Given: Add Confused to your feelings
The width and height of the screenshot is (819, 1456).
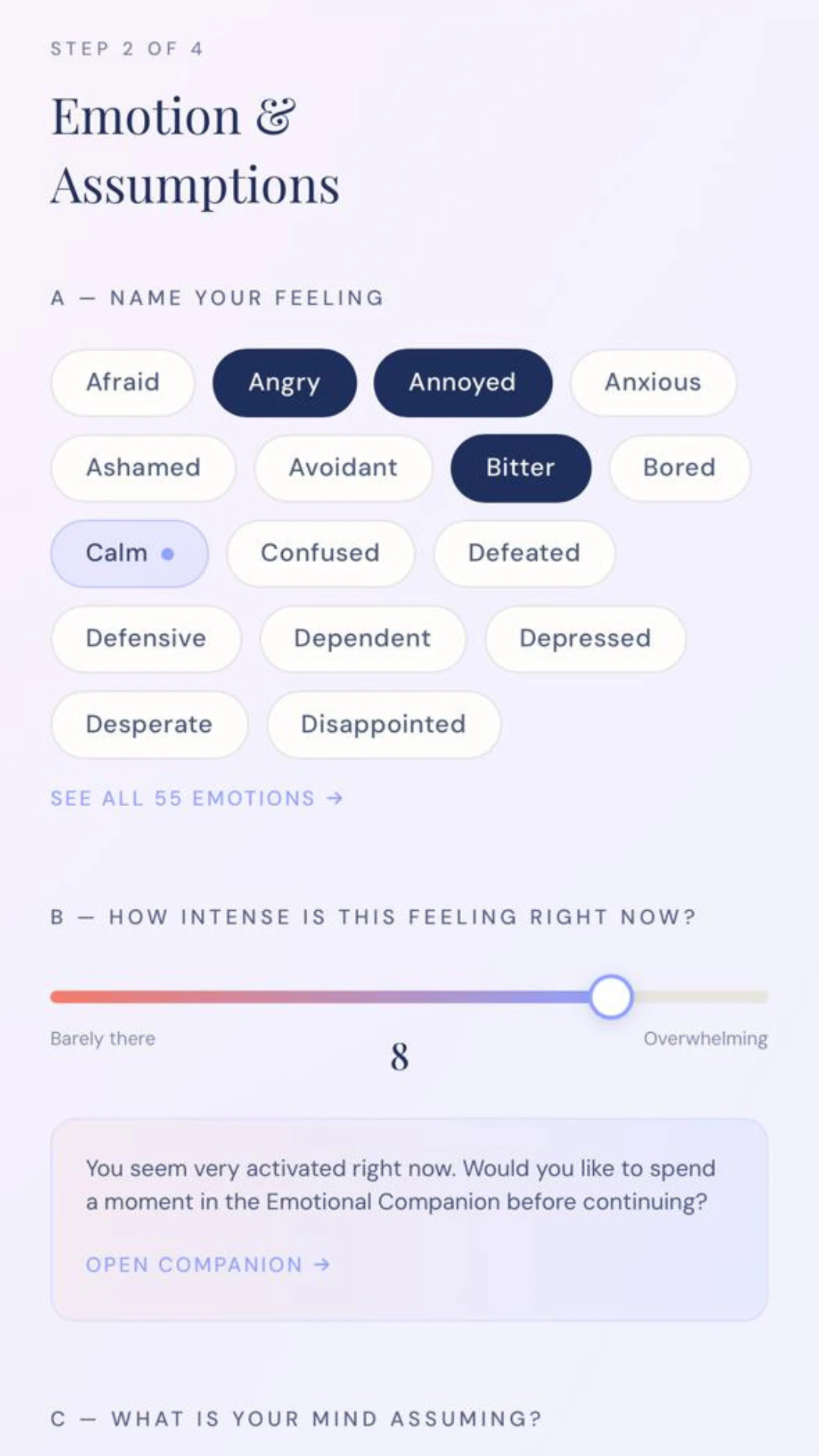Looking at the screenshot, I should [x=321, y=554].
